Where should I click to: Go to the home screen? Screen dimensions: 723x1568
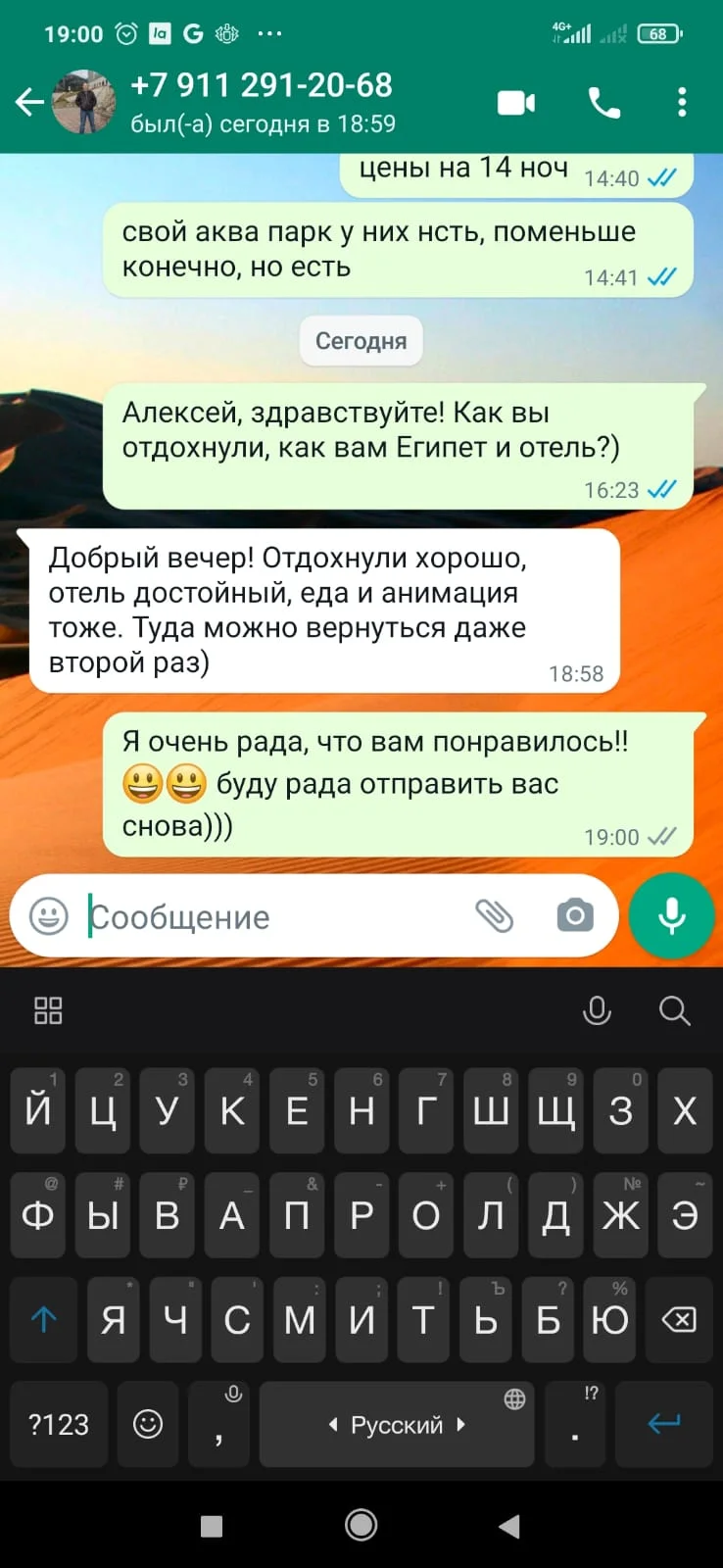[x=361, y=1525]
